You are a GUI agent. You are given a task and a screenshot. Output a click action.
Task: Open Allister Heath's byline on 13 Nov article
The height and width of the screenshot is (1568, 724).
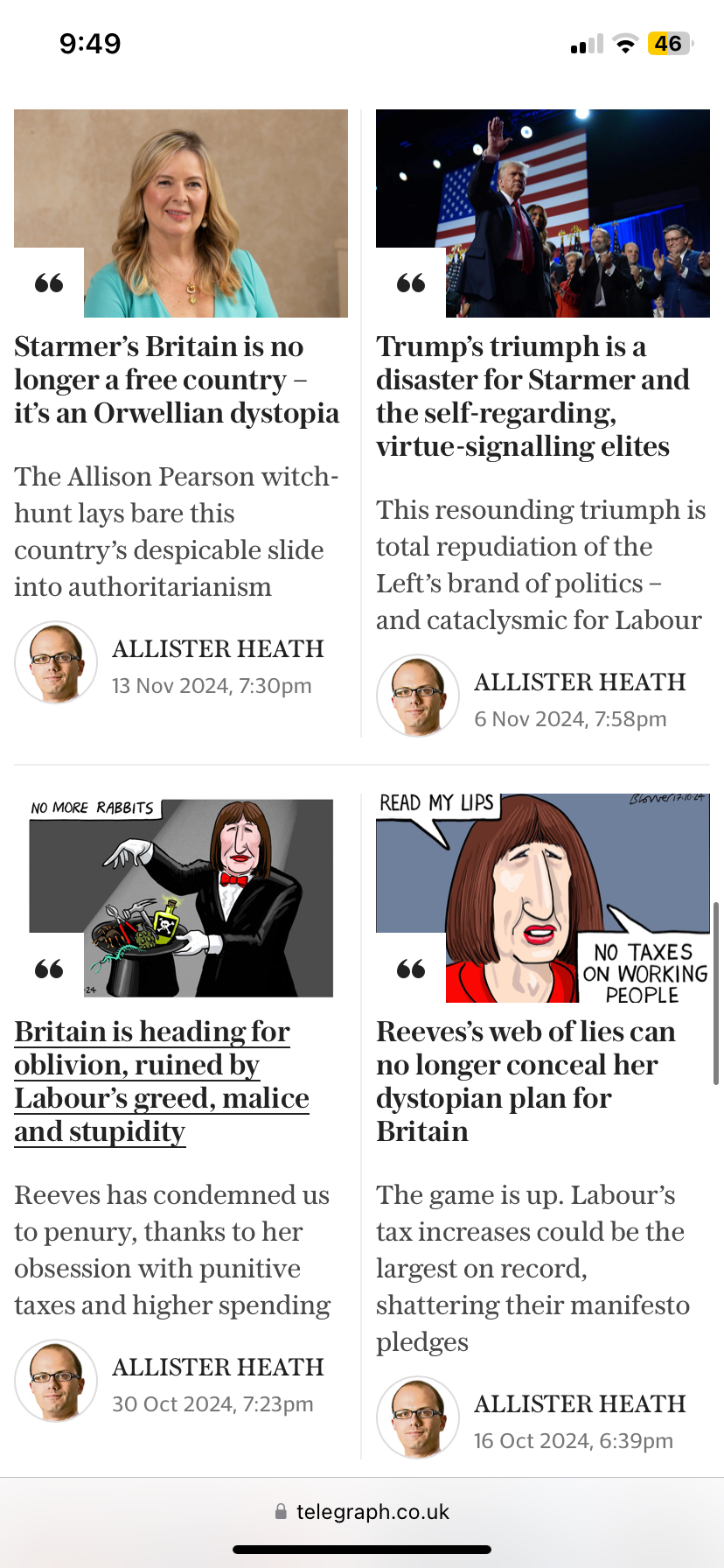(218, 649)
